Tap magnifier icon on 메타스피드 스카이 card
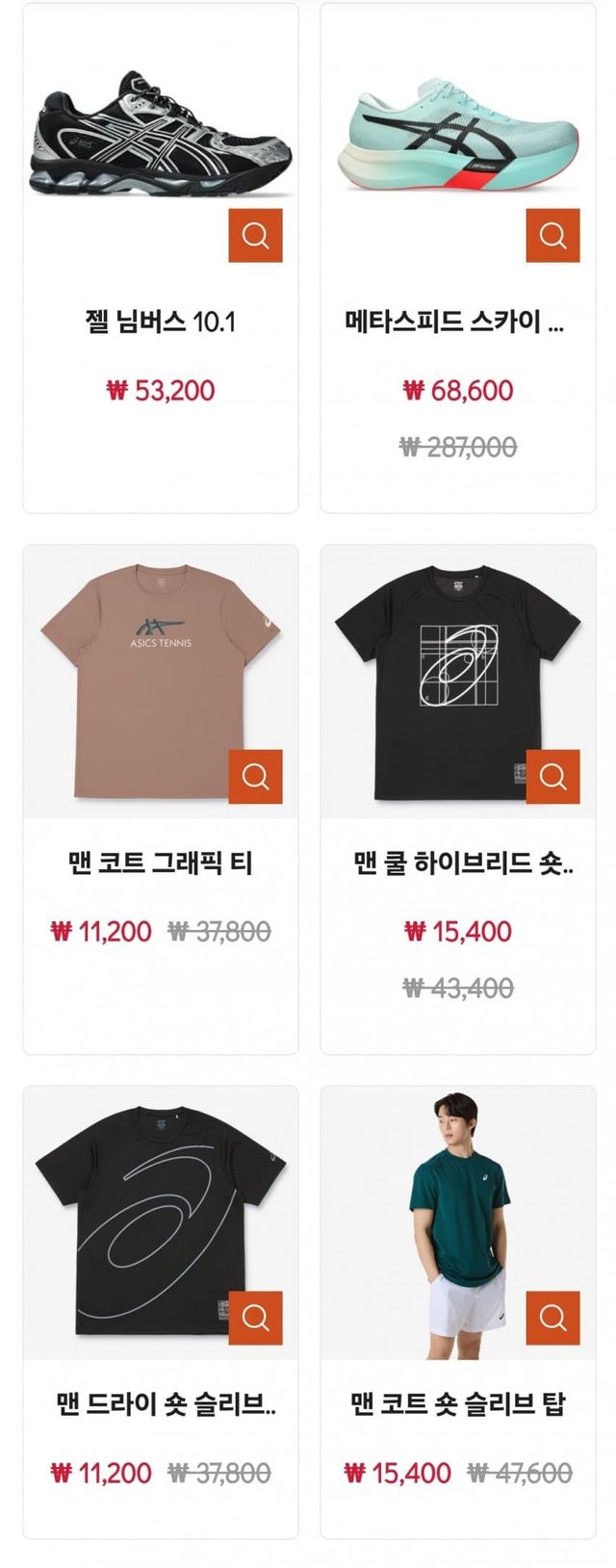The image size is (616, 1568). [x=552, y=235]
